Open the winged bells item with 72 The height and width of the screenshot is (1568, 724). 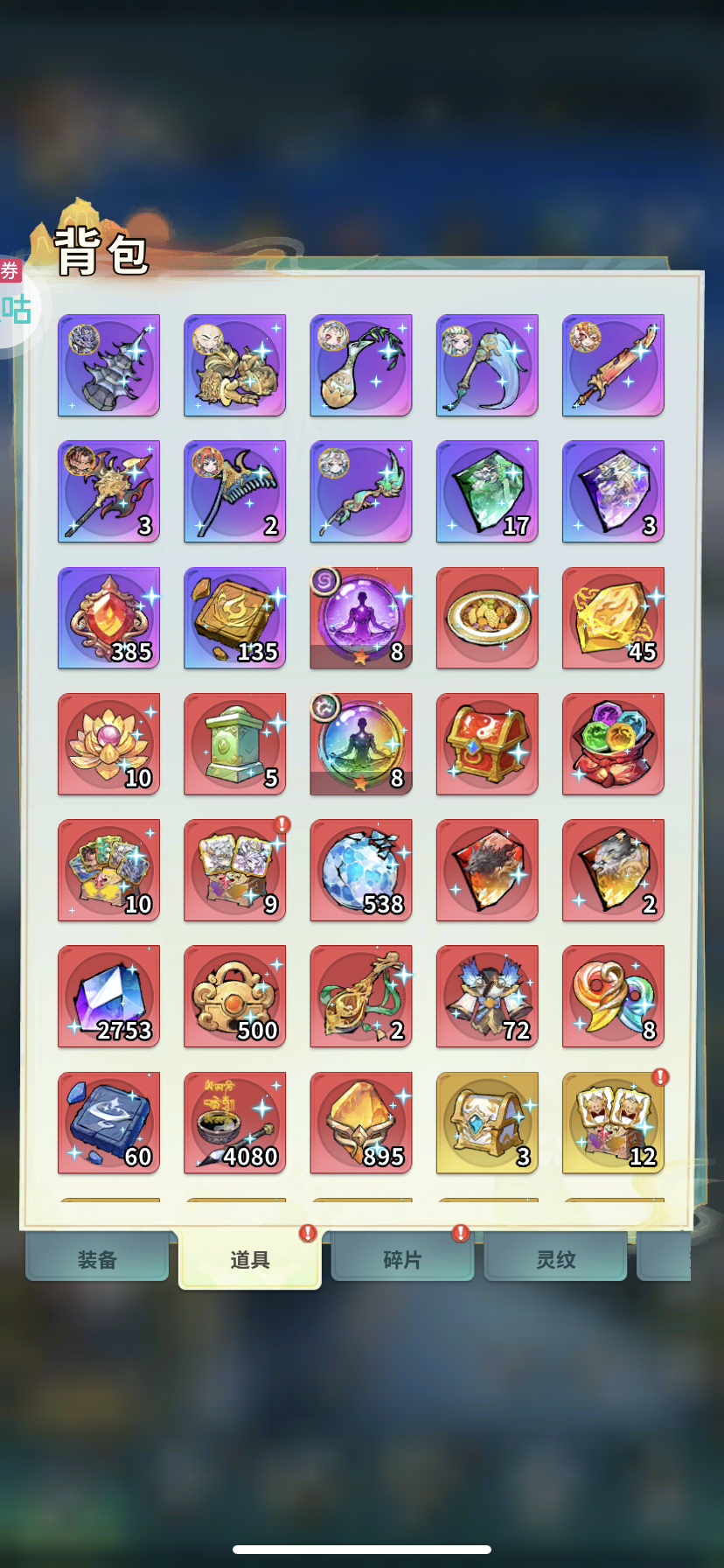pyautogui.click(x=487, y=996)
